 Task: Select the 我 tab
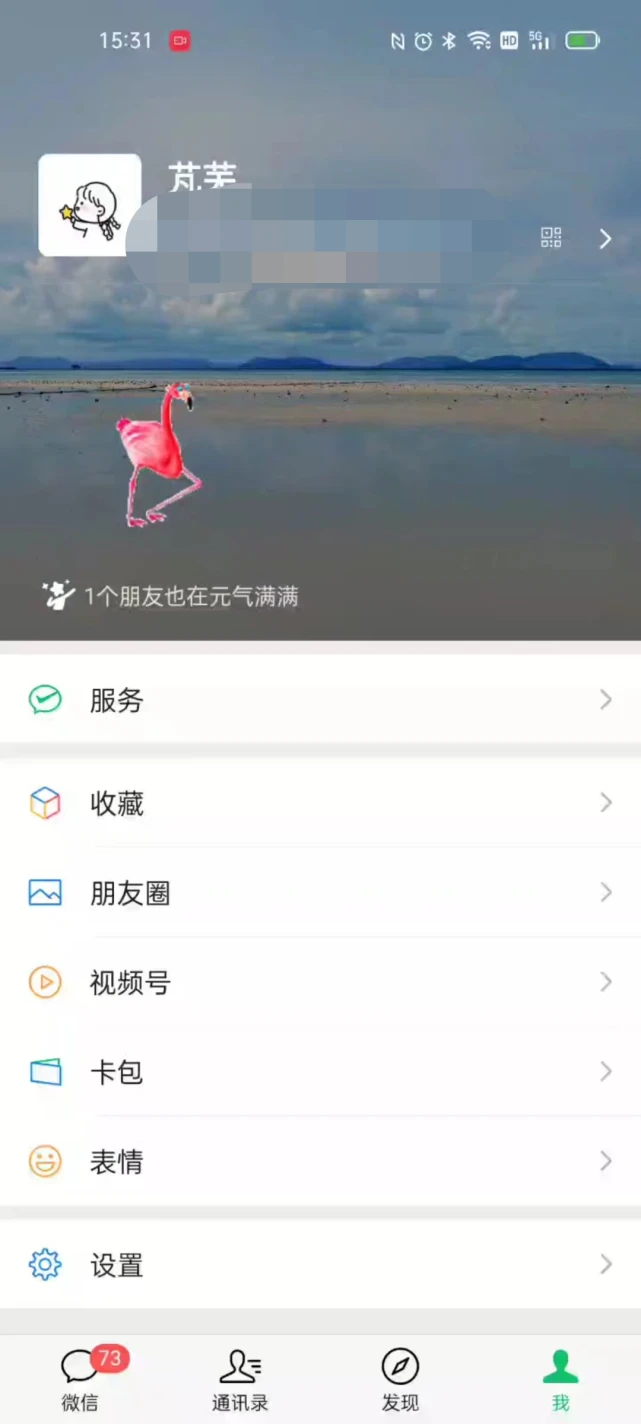coord(560,1380)
